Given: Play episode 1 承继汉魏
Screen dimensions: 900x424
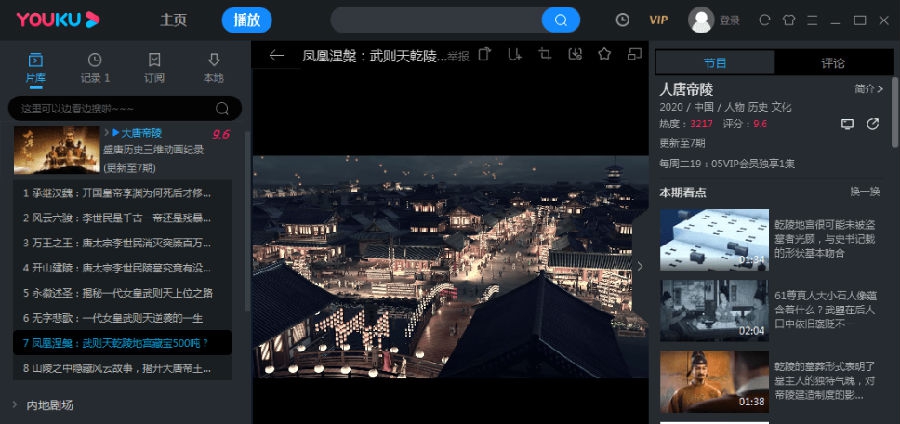Looking at the screenshot, I should (118, 192).
